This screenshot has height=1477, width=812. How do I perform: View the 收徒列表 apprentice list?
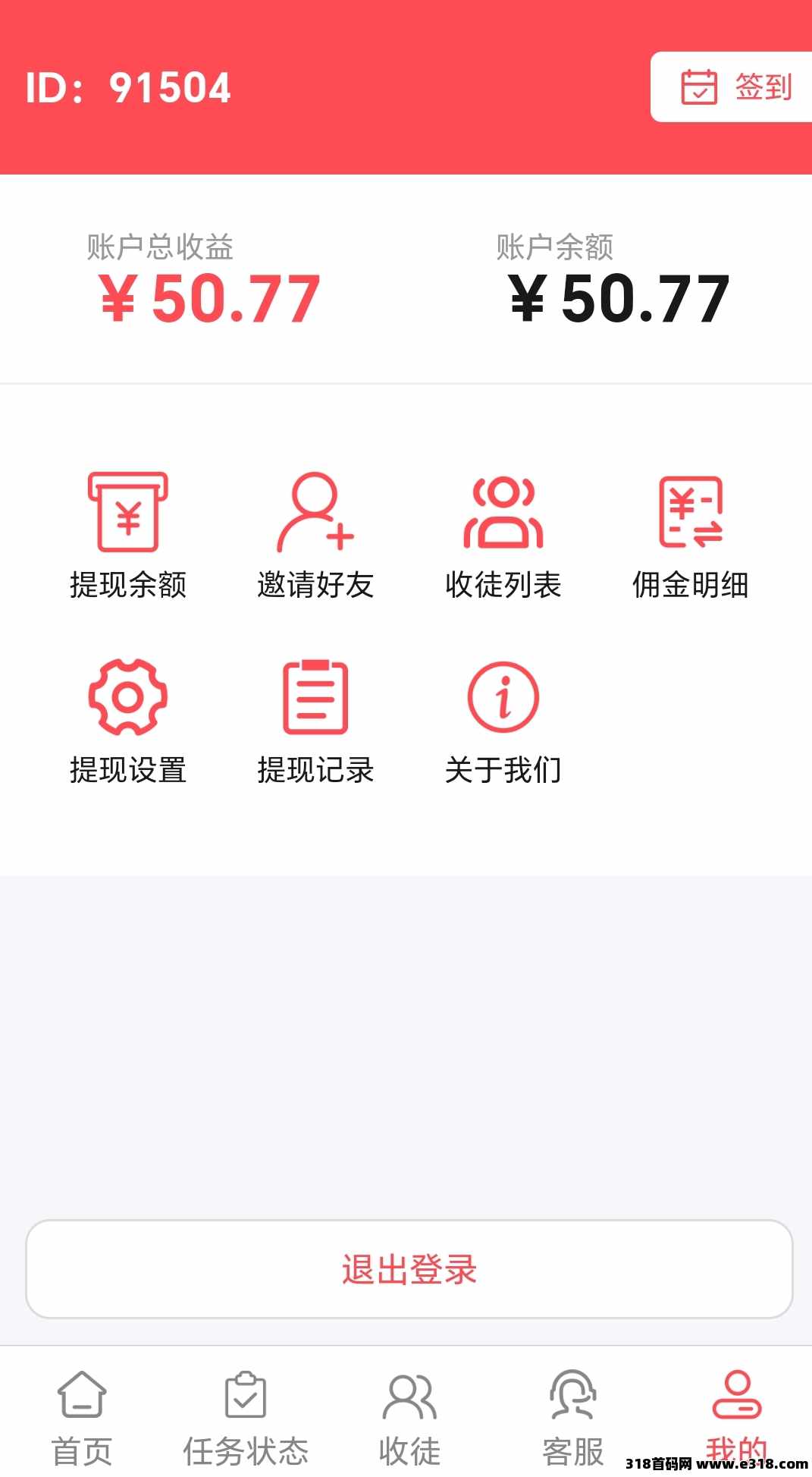point(503,536)
